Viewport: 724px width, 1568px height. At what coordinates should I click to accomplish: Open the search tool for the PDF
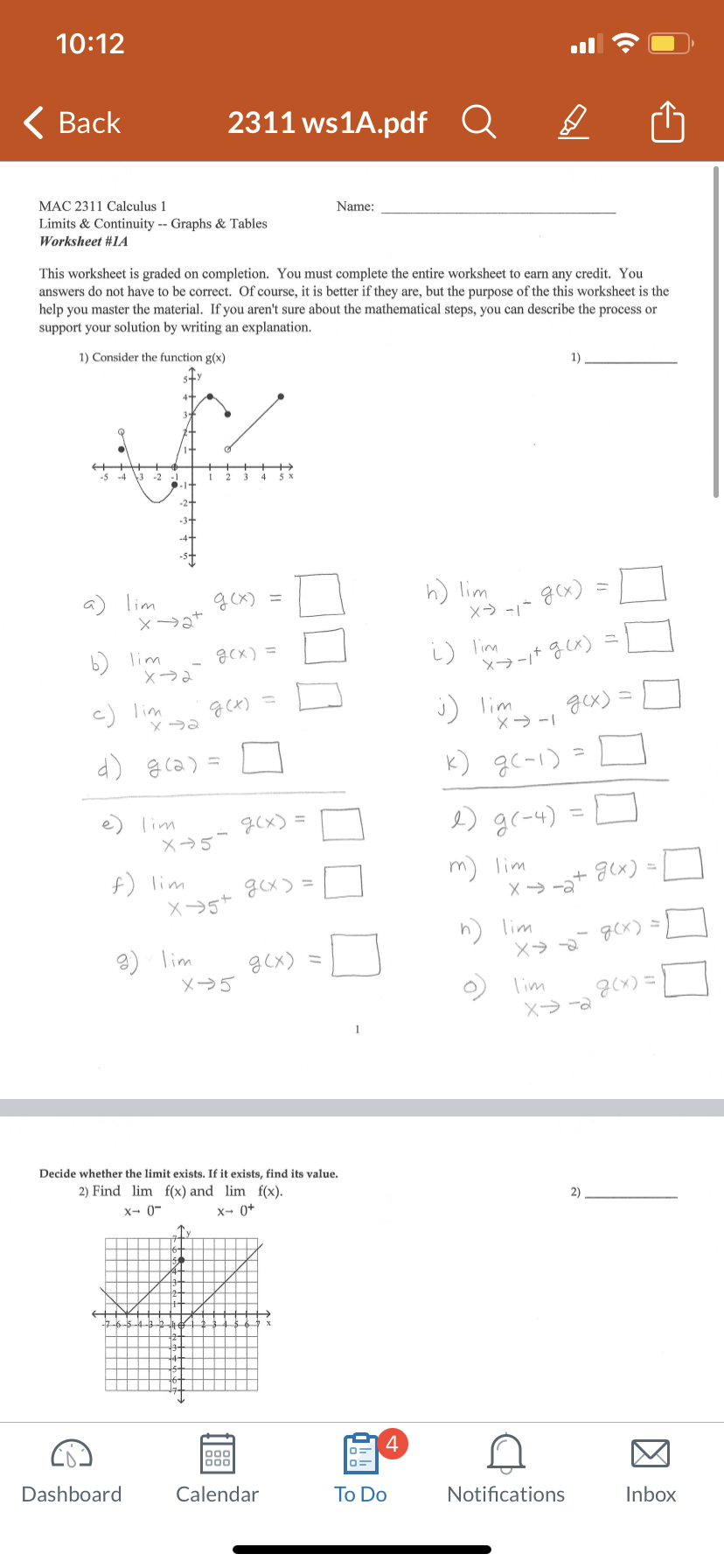pyautogui.click(x=477, y=122)
